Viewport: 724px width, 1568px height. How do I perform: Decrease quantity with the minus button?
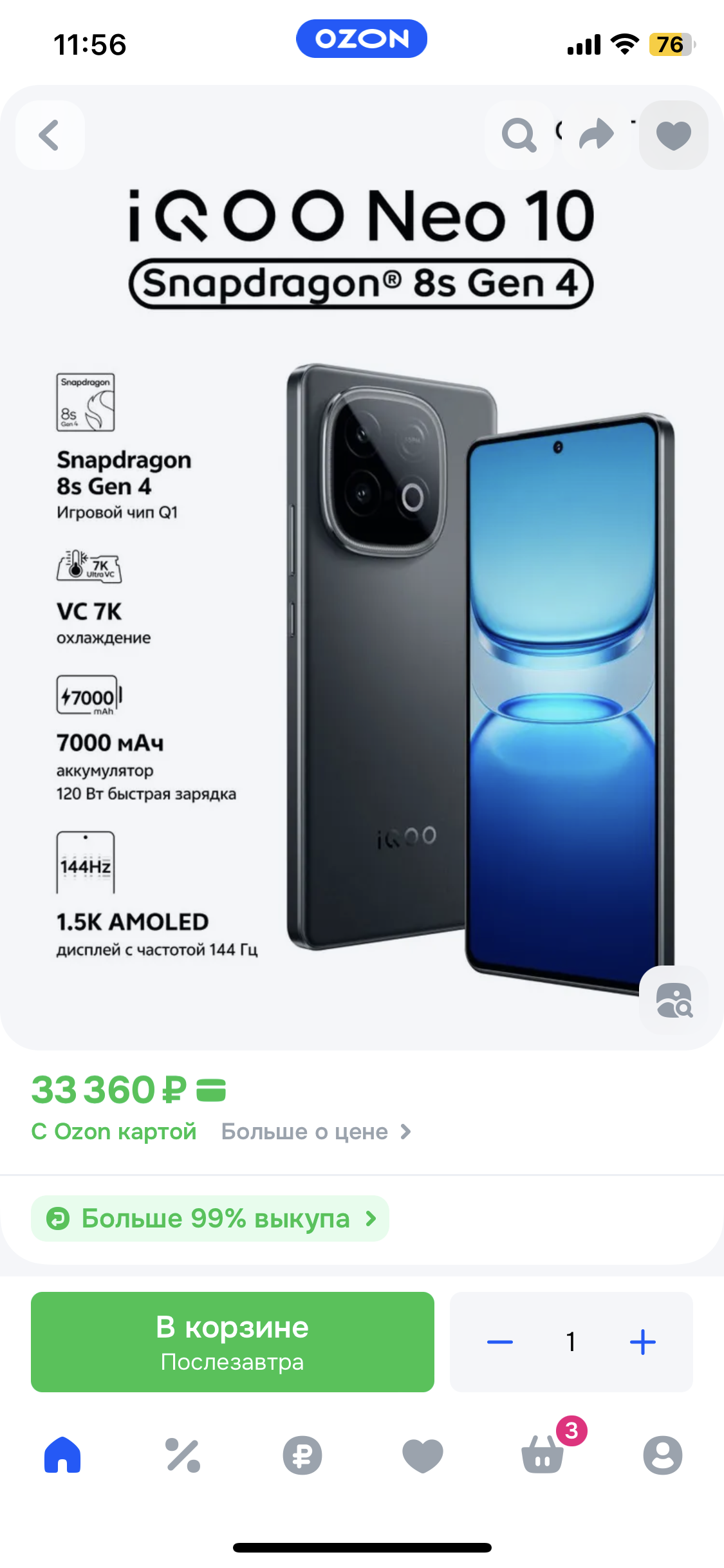[x=500, y=1342]
